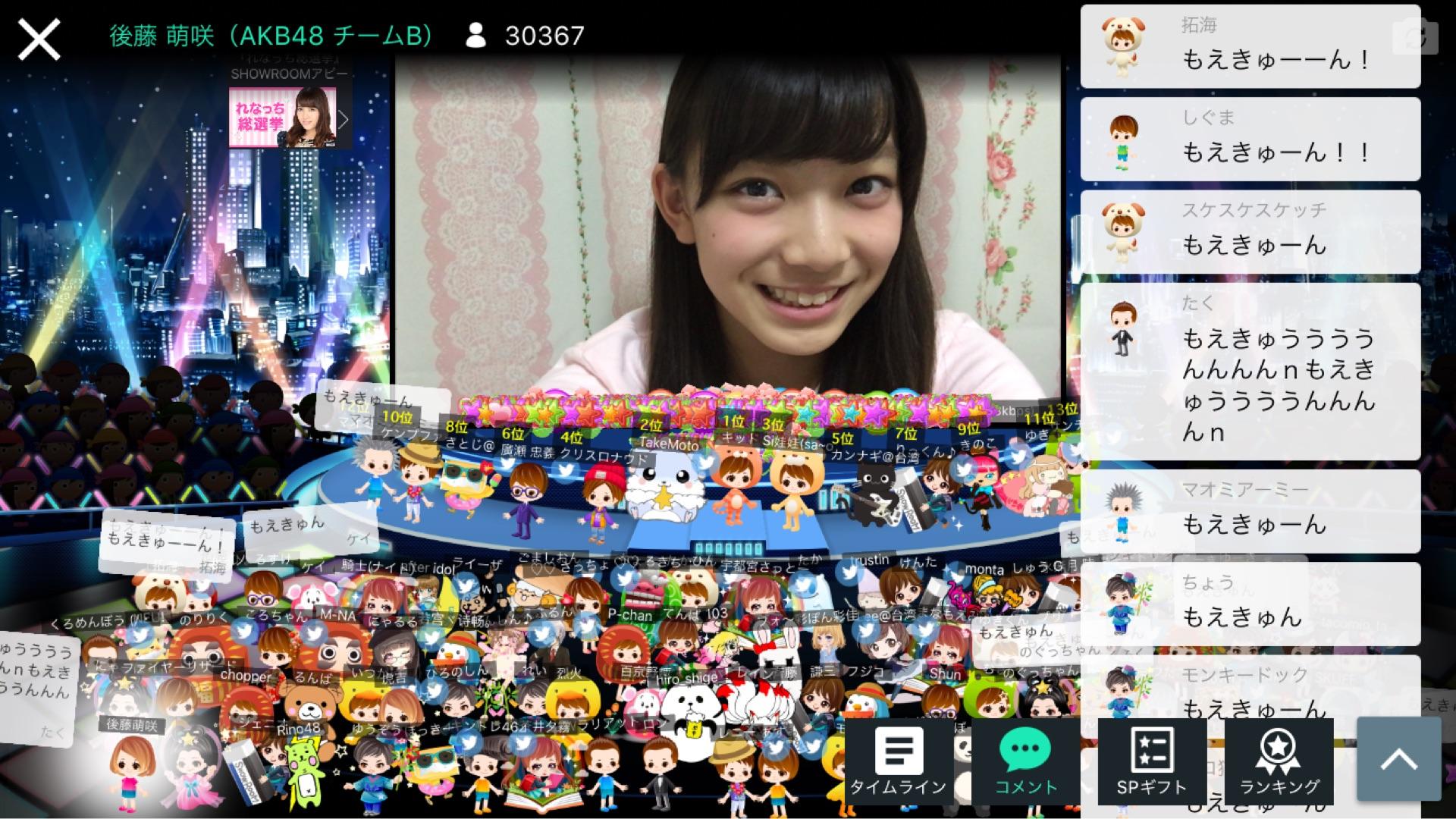Image resolution: width=1456 pixels, height=819 pixels.
Task: Open 拓海's comment
Action: pos(1250,46)
